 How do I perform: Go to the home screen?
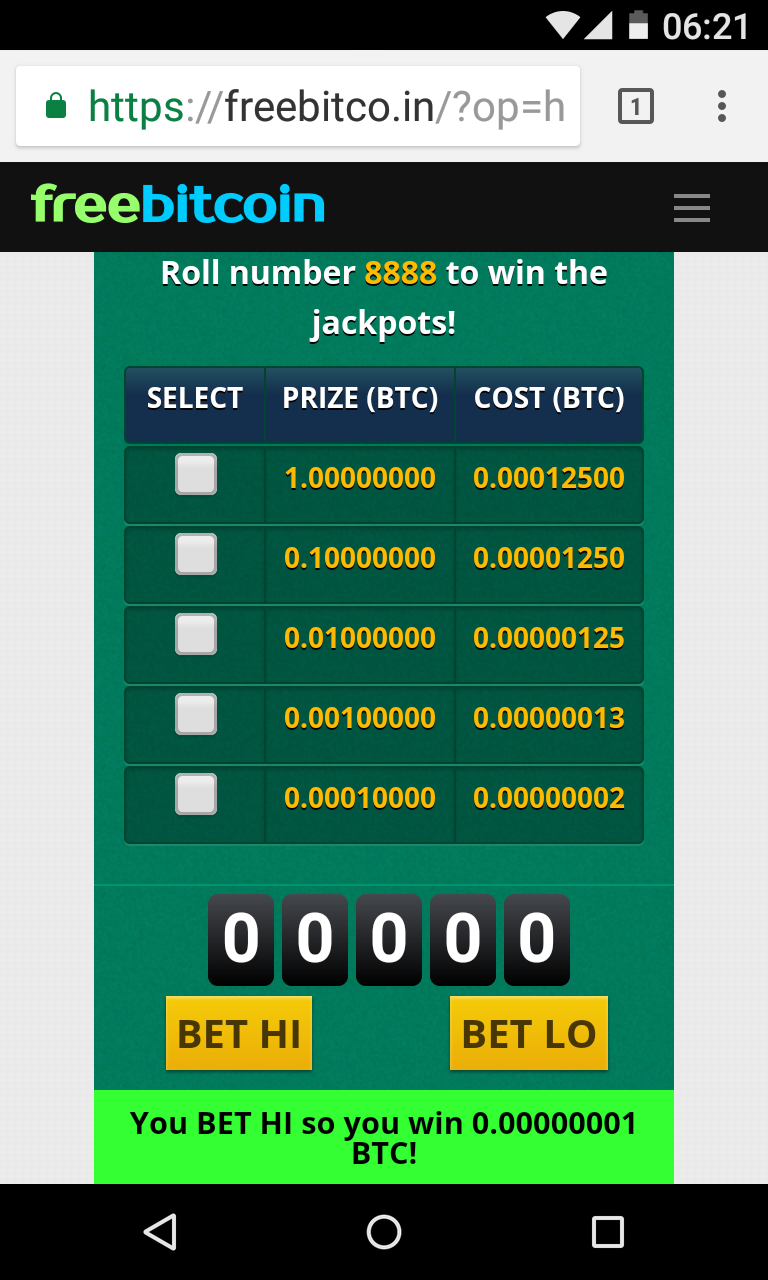[x=384, y=1232]
